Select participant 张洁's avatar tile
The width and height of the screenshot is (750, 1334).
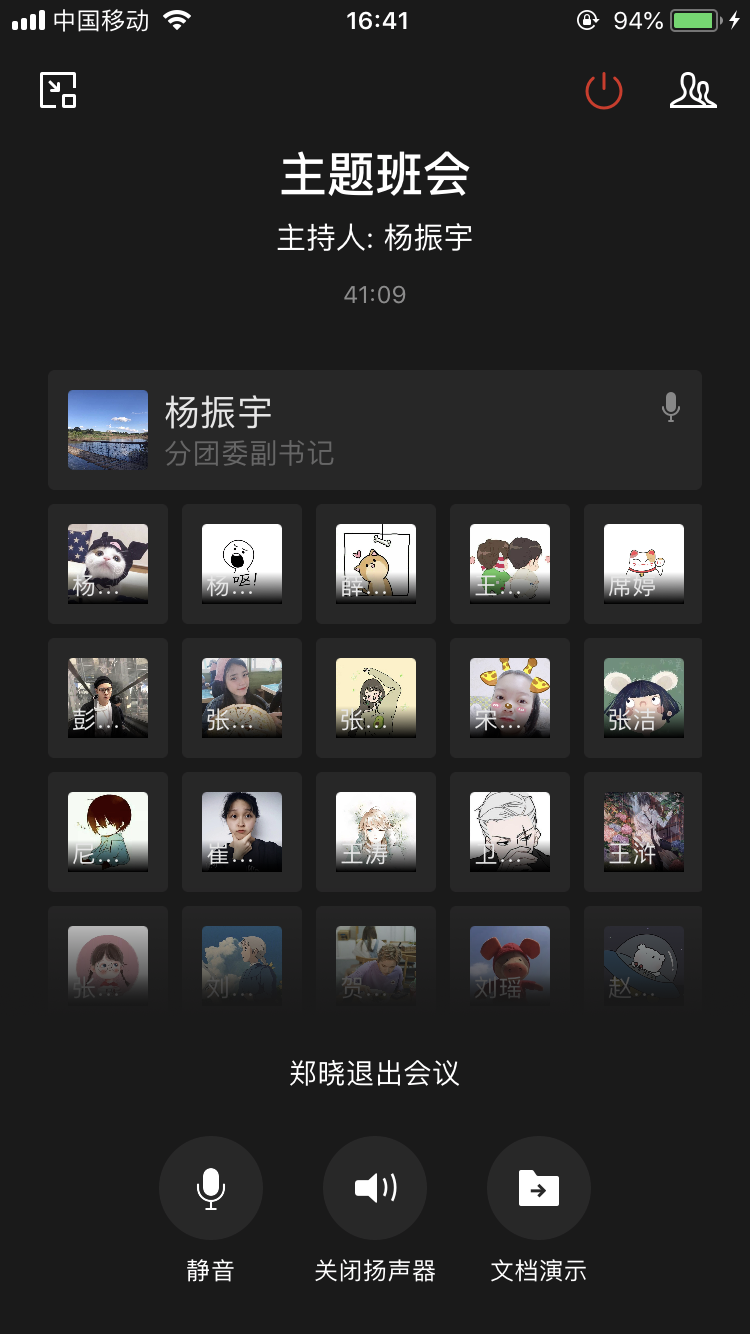coord(643,698)
